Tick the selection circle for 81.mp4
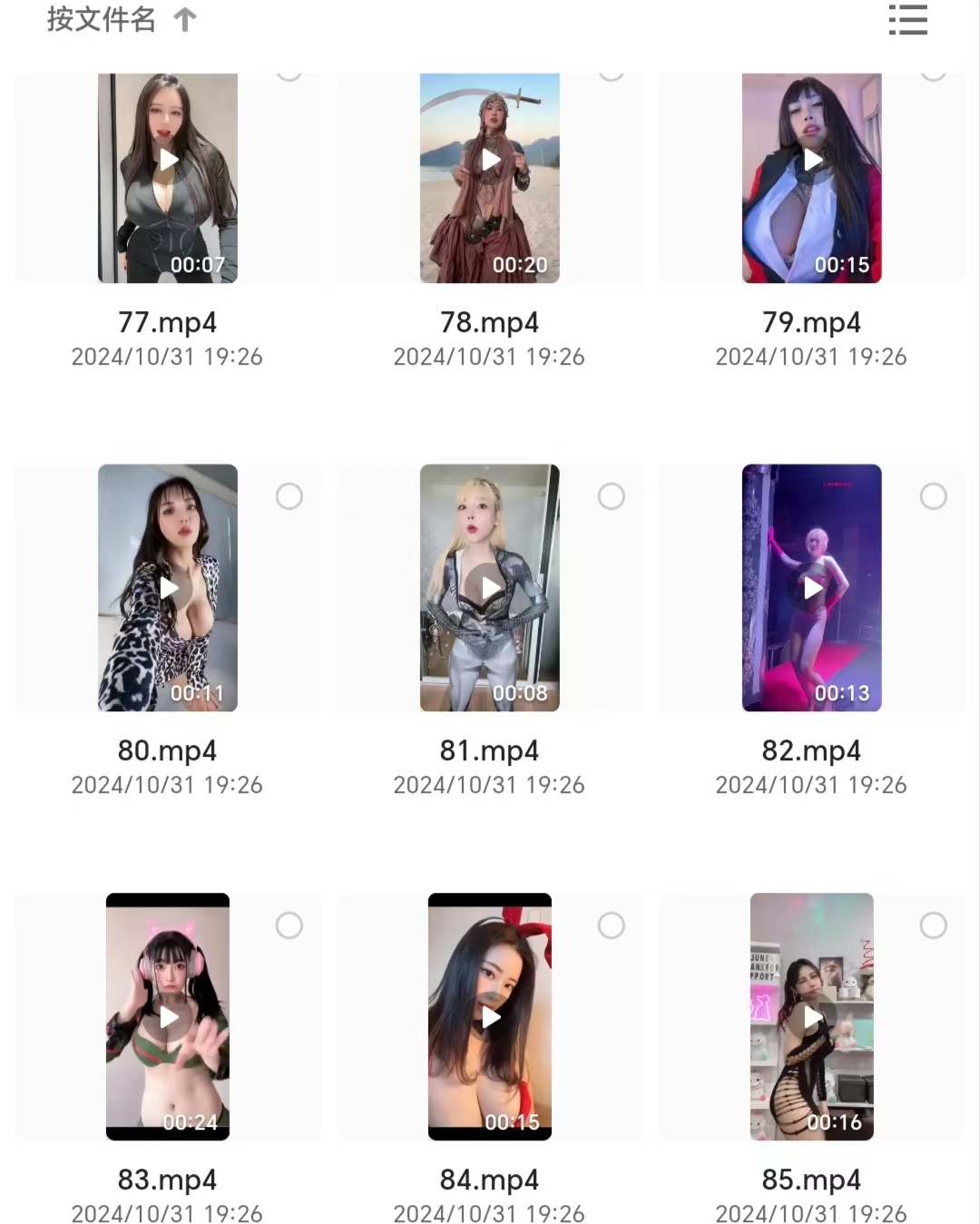 click(612, 496)
